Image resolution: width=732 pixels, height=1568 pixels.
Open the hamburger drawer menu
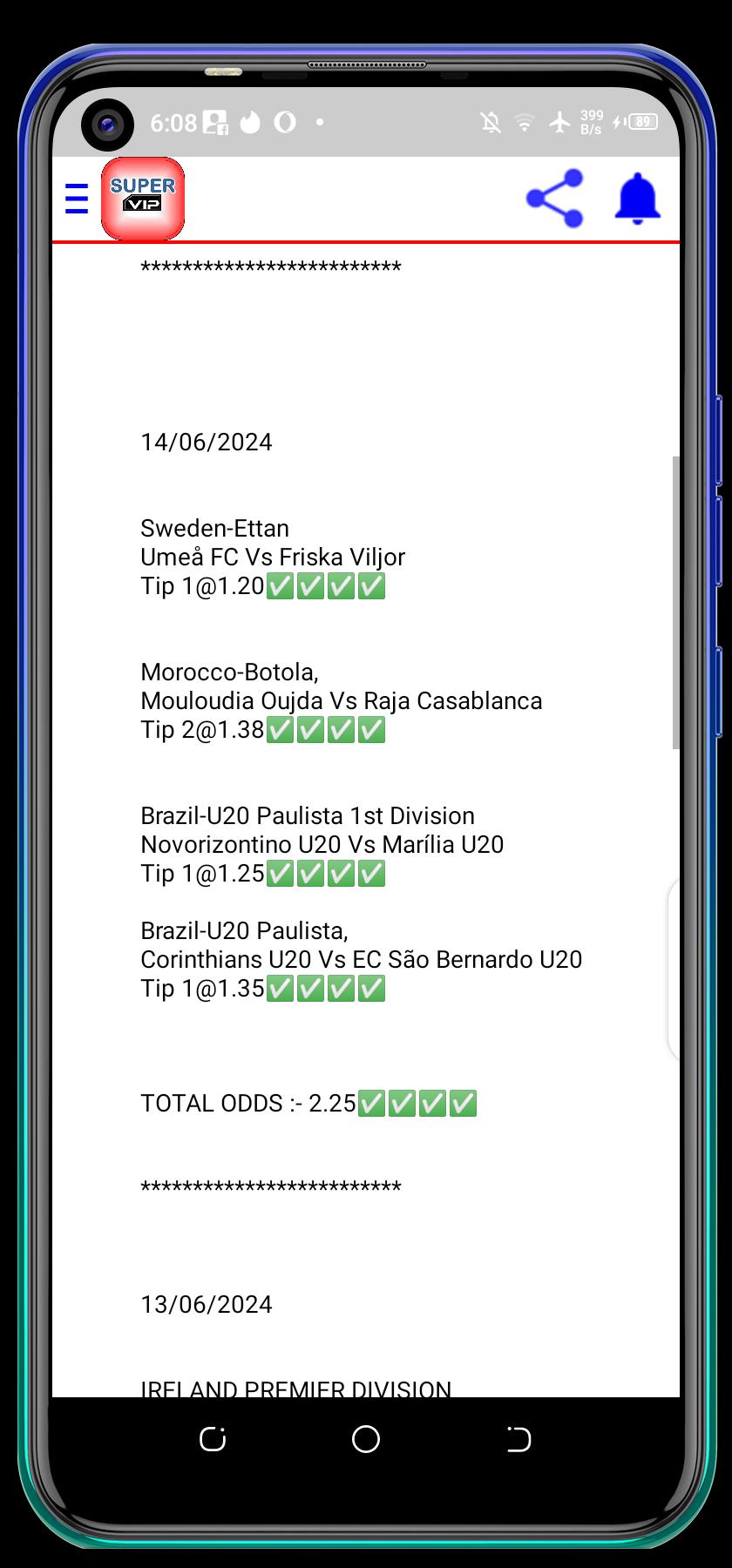pos(77,199)
